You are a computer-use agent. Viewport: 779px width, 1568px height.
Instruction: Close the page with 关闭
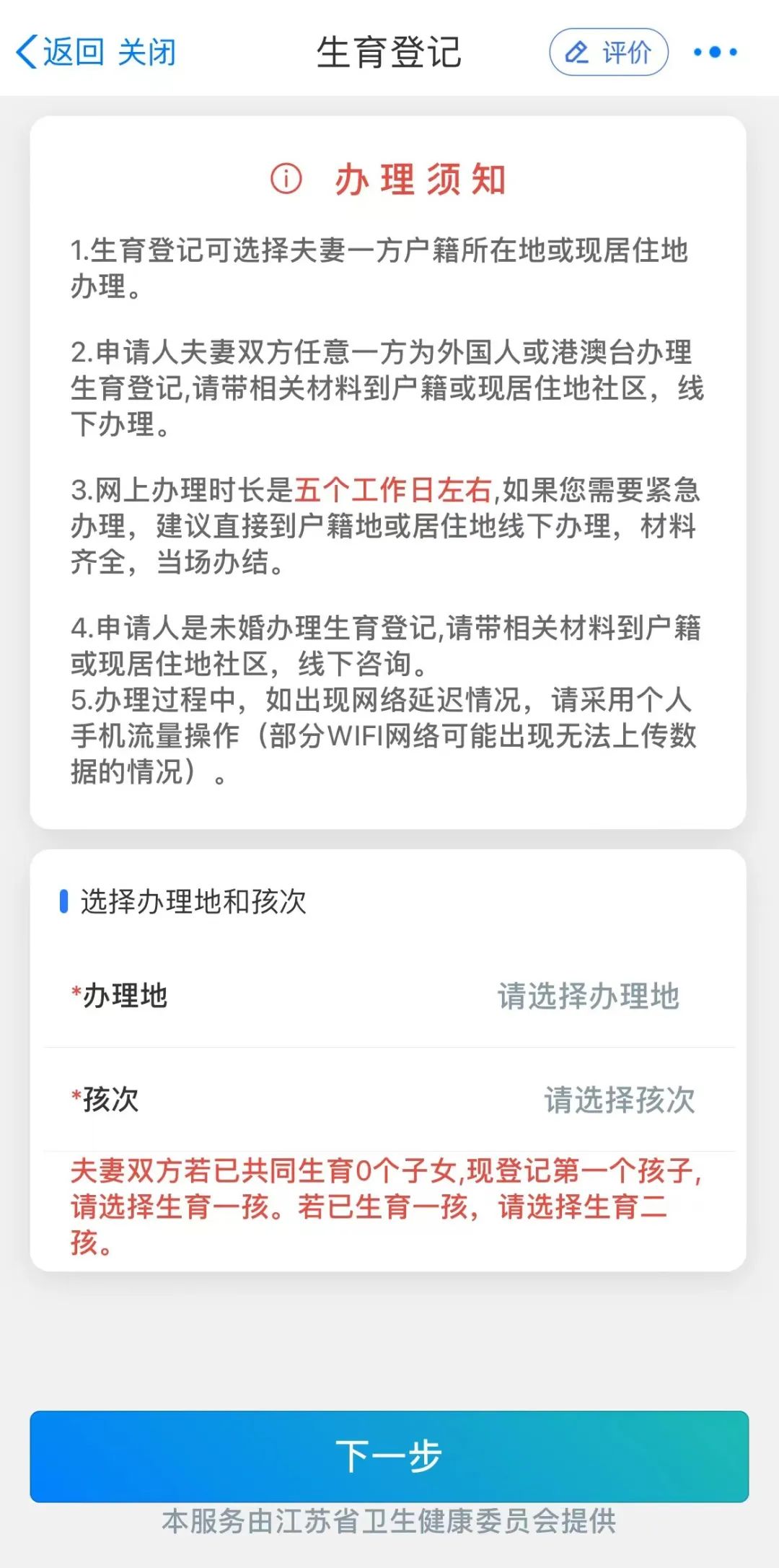pos(147,52)
